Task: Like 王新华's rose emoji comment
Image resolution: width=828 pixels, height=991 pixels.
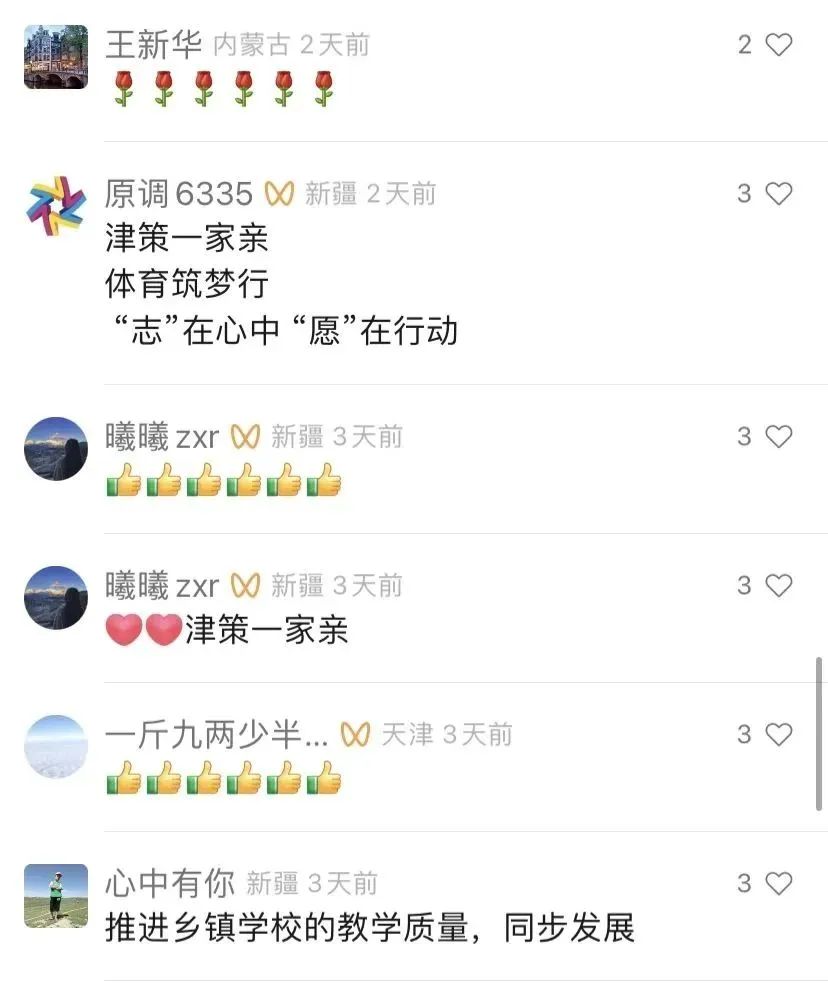Action: coord(778,45)
